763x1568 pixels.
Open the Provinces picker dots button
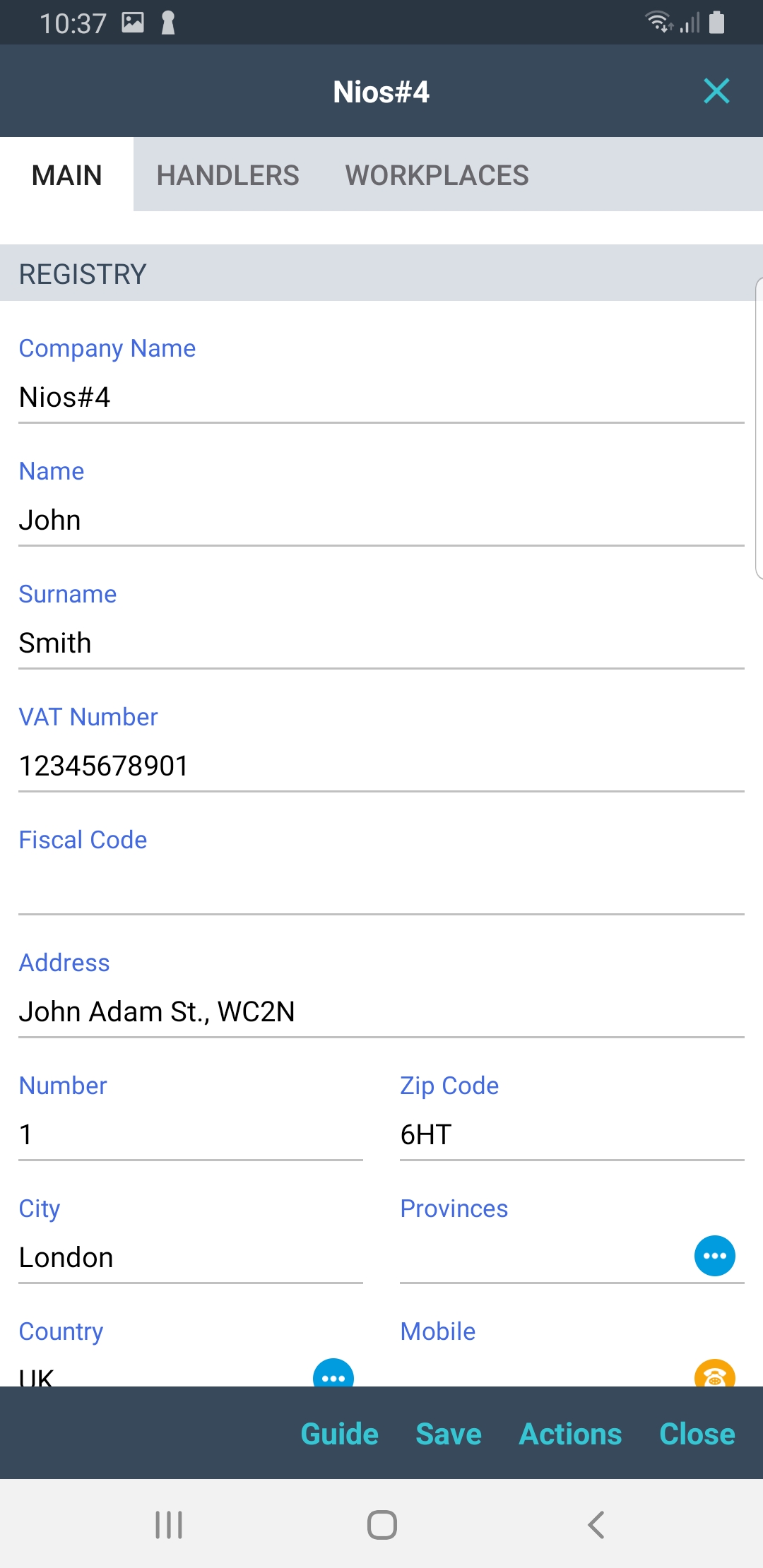[715, 1256]
